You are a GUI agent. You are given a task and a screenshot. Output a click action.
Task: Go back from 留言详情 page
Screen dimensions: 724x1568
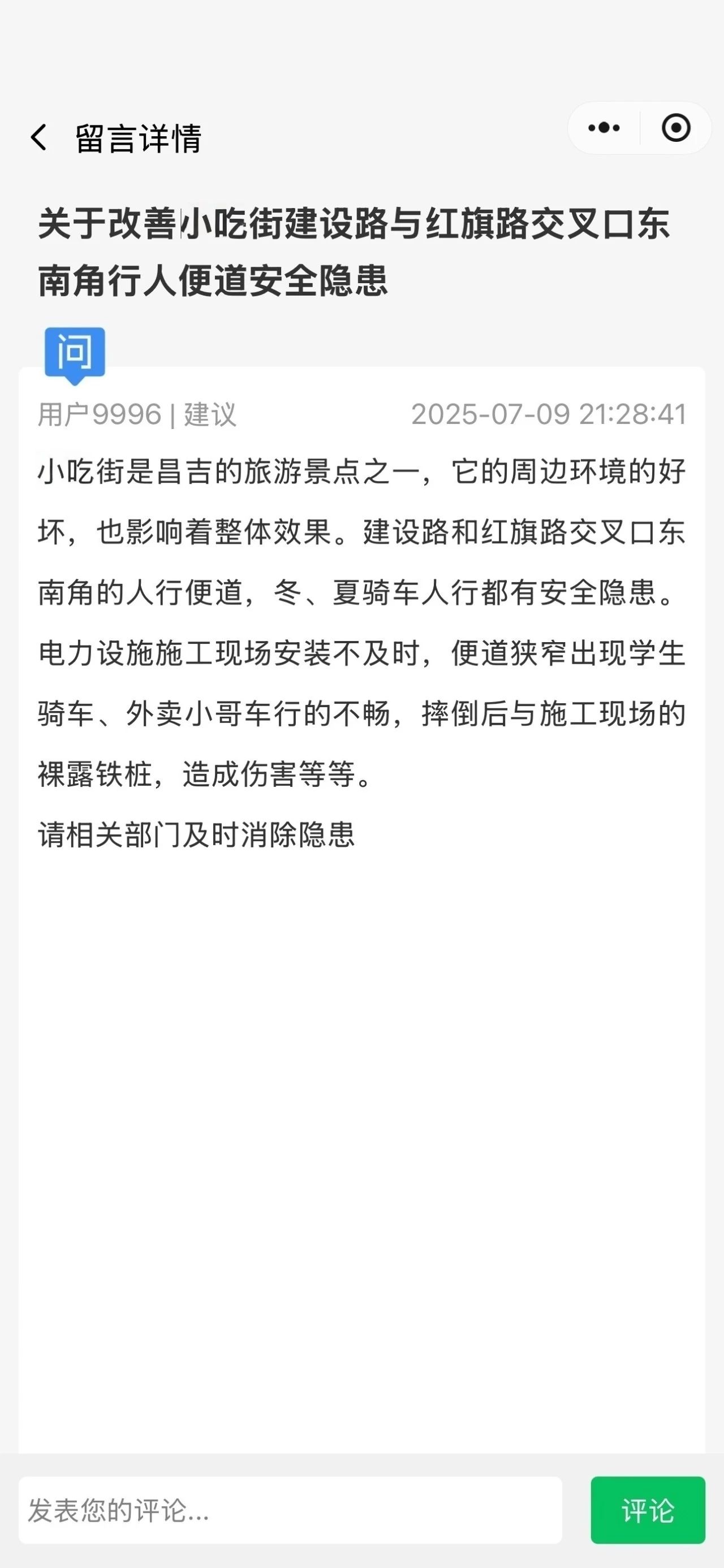[x=39, y=137]
